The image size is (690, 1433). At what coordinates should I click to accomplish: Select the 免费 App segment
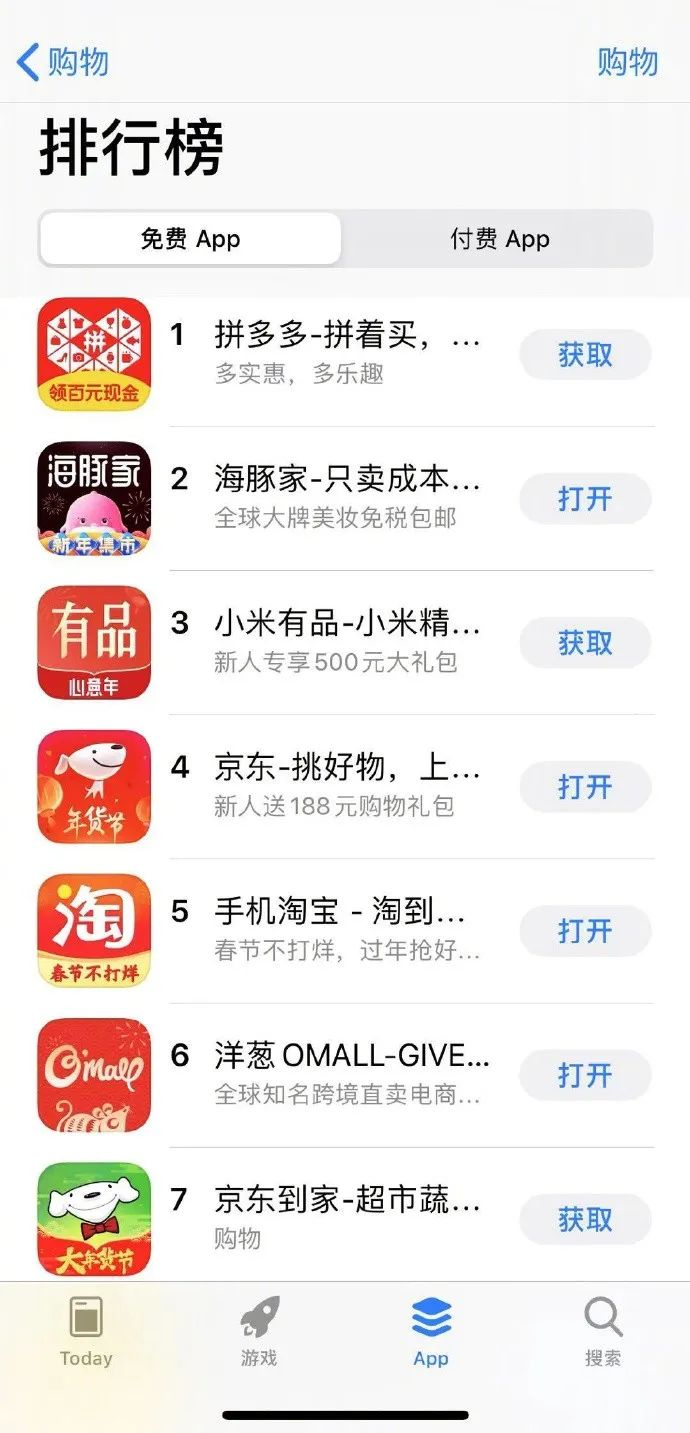[190, 239]
